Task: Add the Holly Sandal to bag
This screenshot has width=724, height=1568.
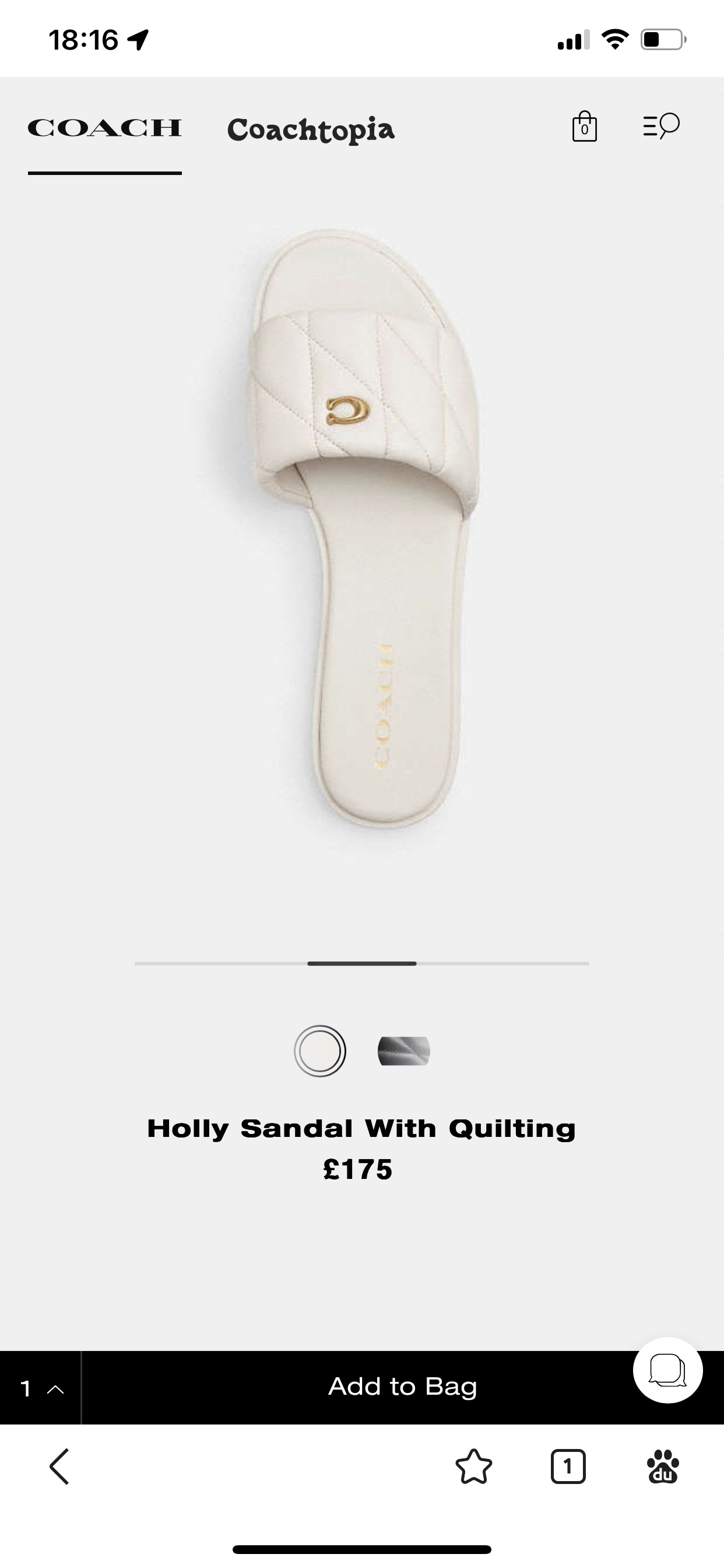Action: pos(402,1387)
